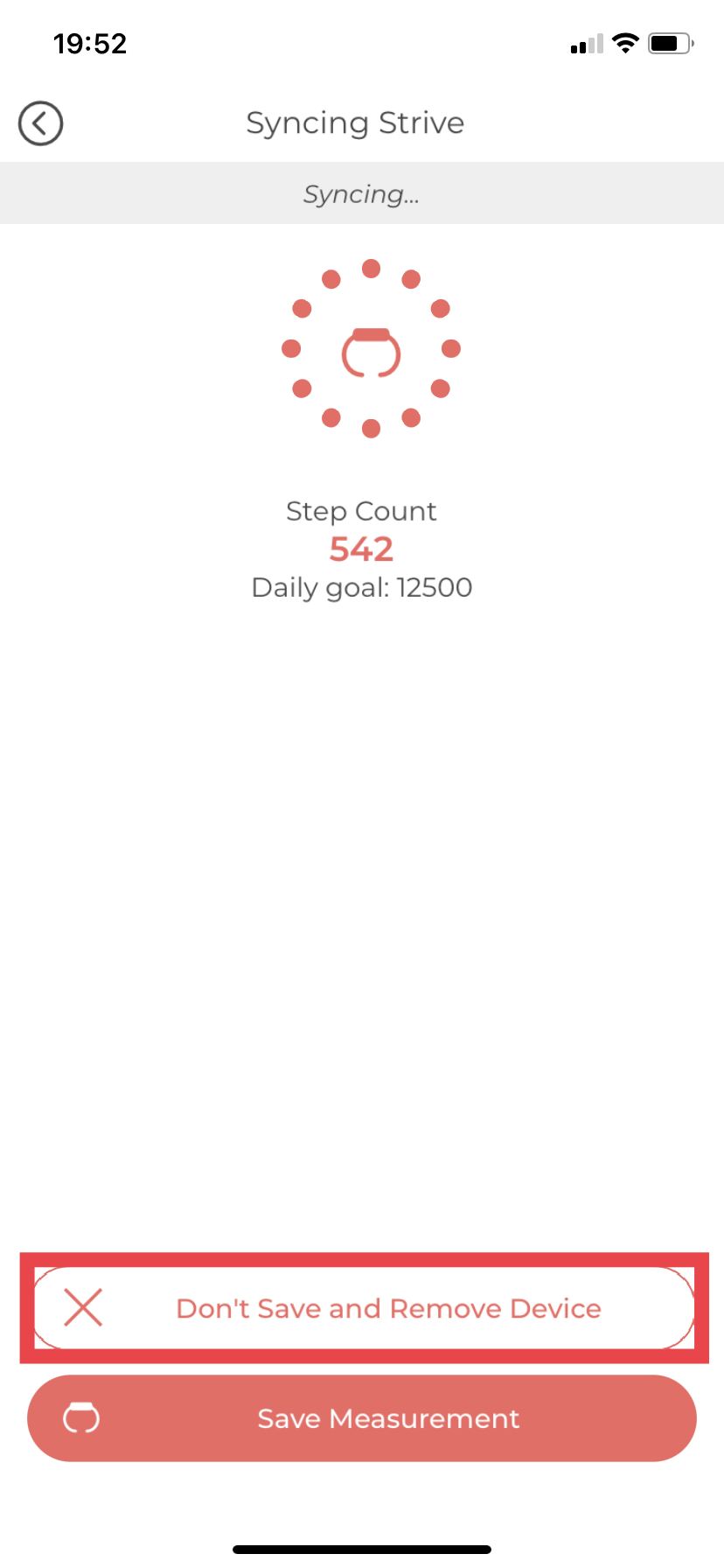Tap Don't Save and Remove Device
This screenshot has width=724, height=1568.
pyautogui.click(x=364, y=1308)
